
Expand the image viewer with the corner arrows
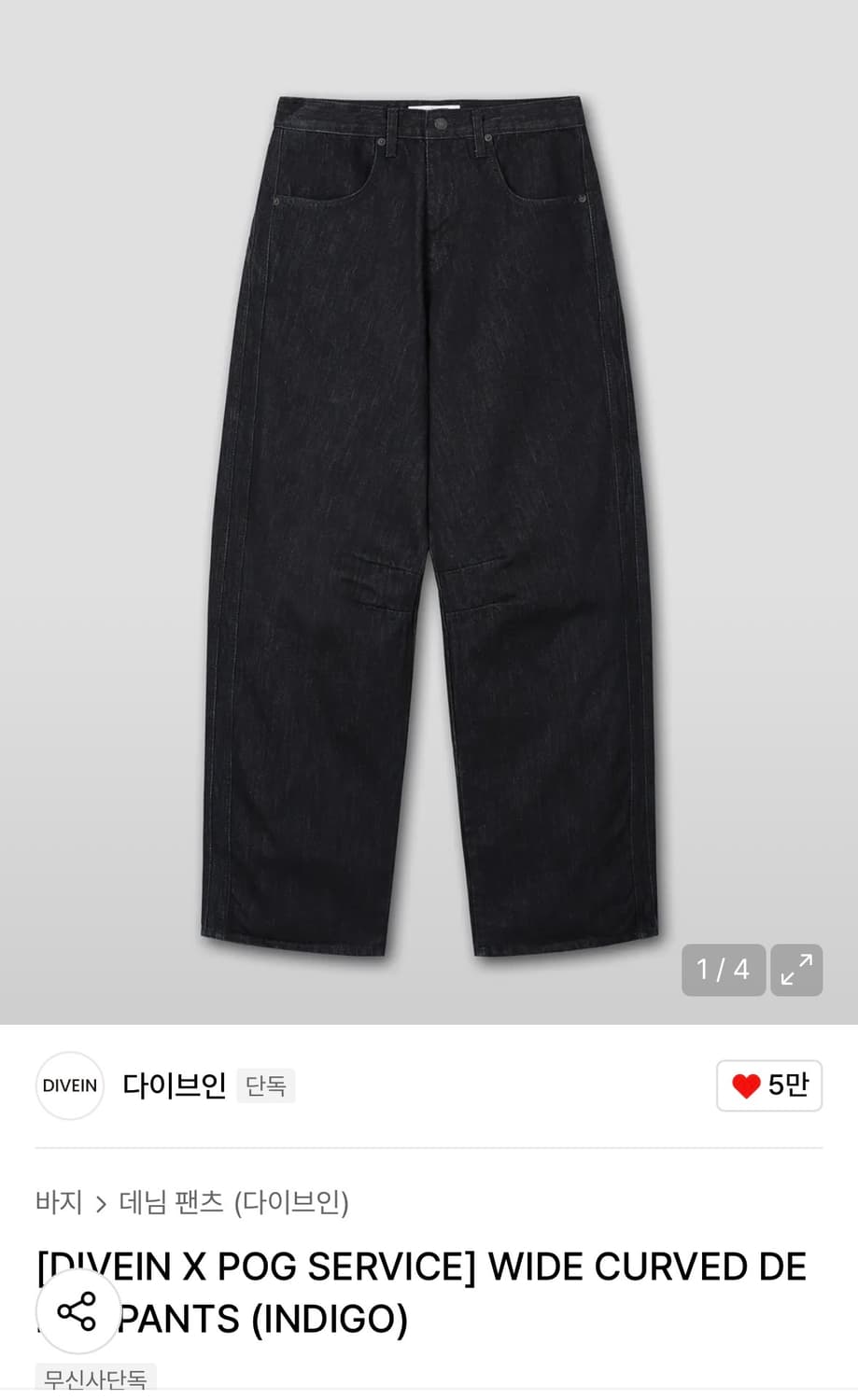pos(796,970)
